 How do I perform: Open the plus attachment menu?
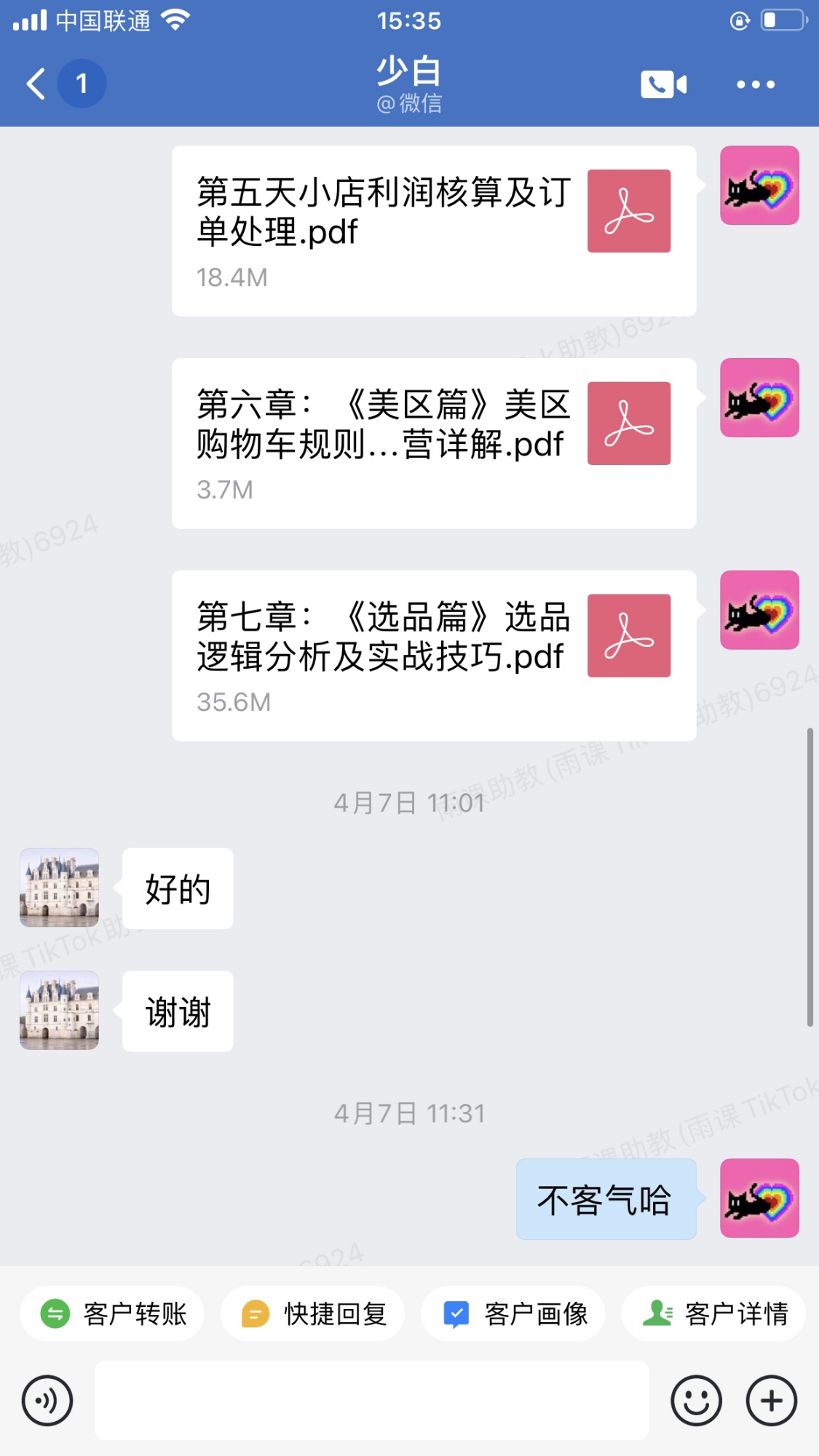point(771,1400)
